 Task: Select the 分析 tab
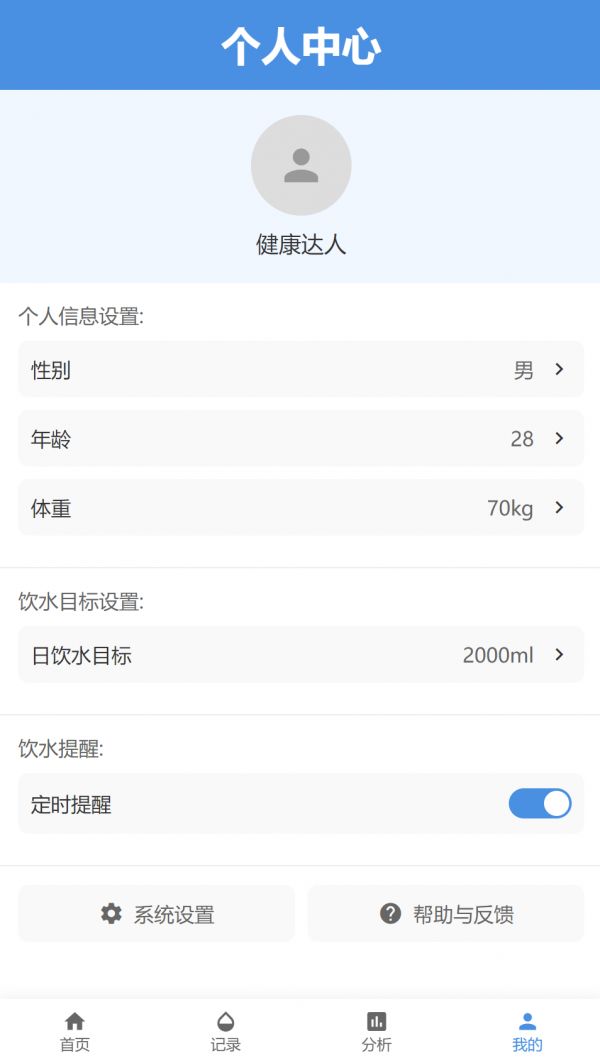click(x=376, y=1032)
